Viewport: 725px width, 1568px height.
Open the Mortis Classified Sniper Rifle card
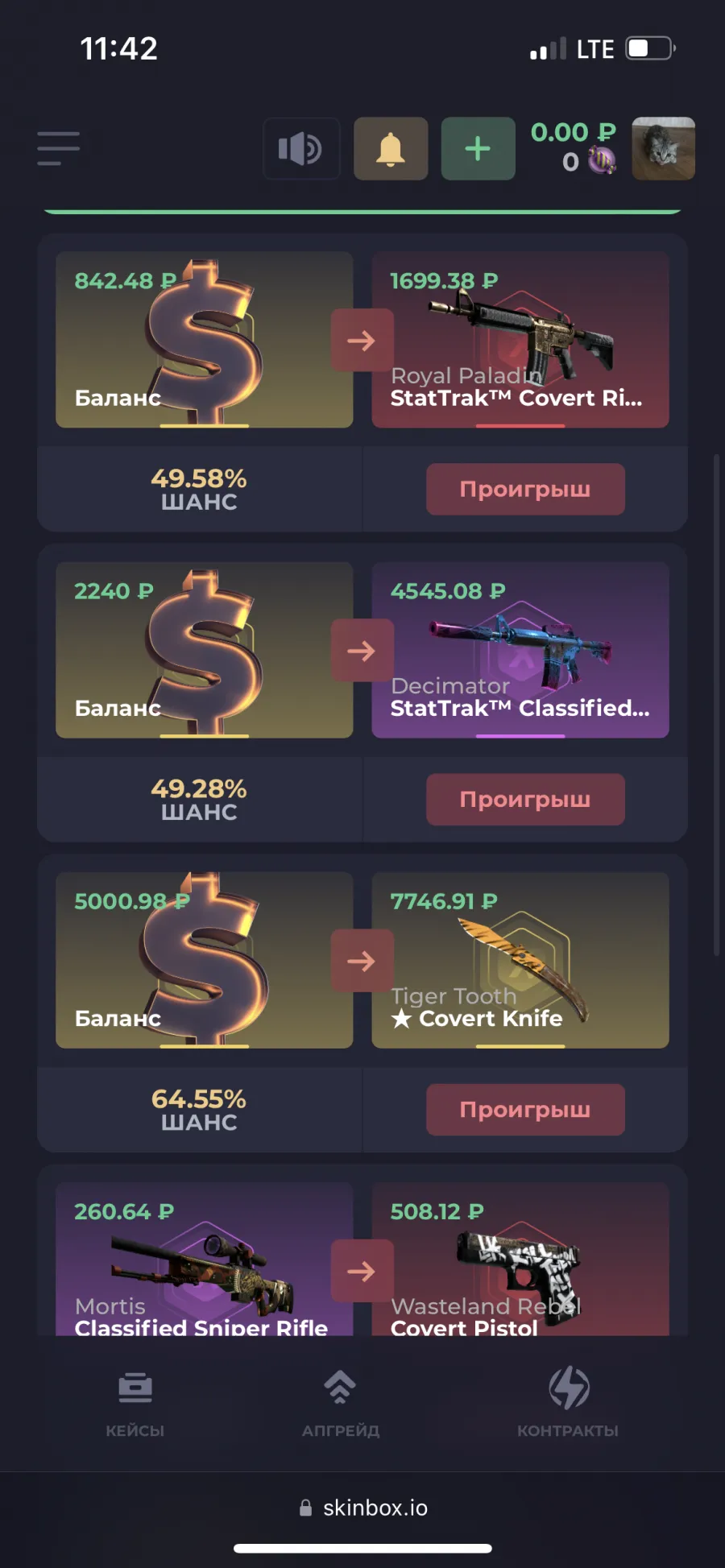pyautogui.click(x=204, y=1259)
